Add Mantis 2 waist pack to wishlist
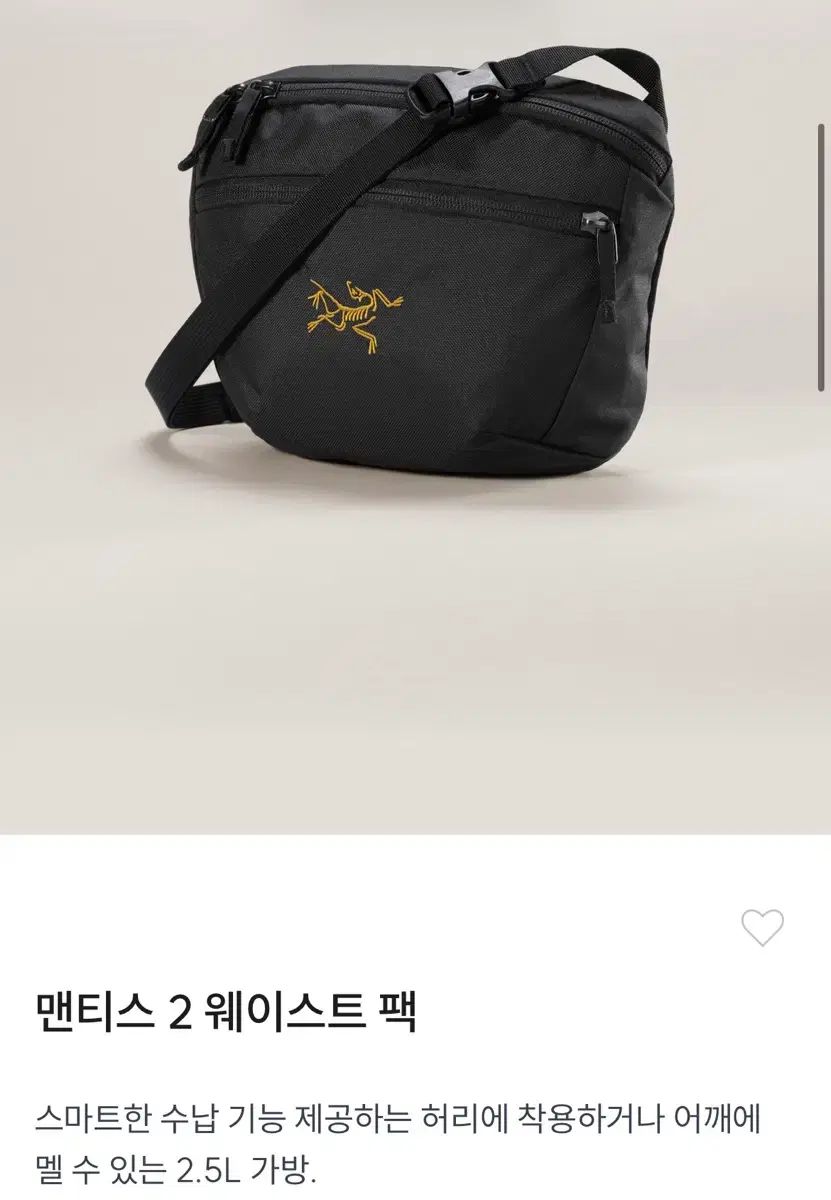 coord(762,929)
